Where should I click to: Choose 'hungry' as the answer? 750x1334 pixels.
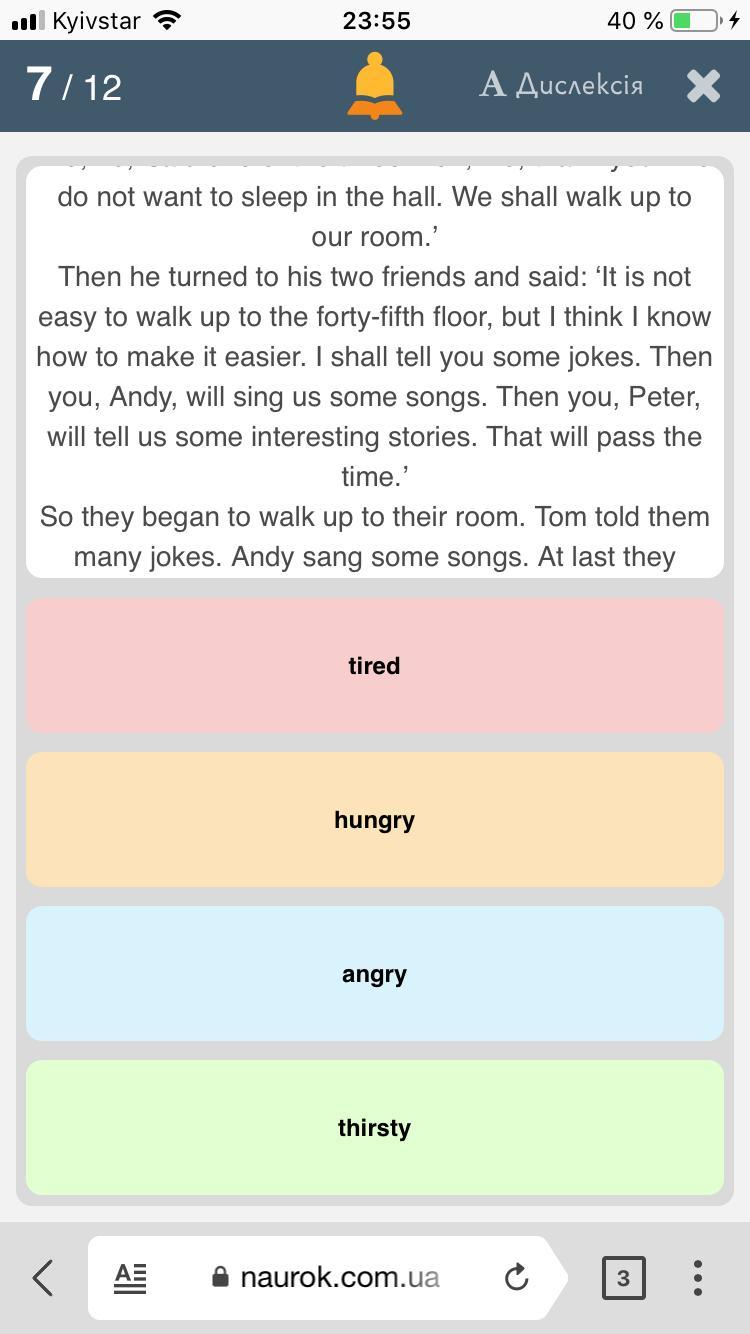[x=374, y=819]
